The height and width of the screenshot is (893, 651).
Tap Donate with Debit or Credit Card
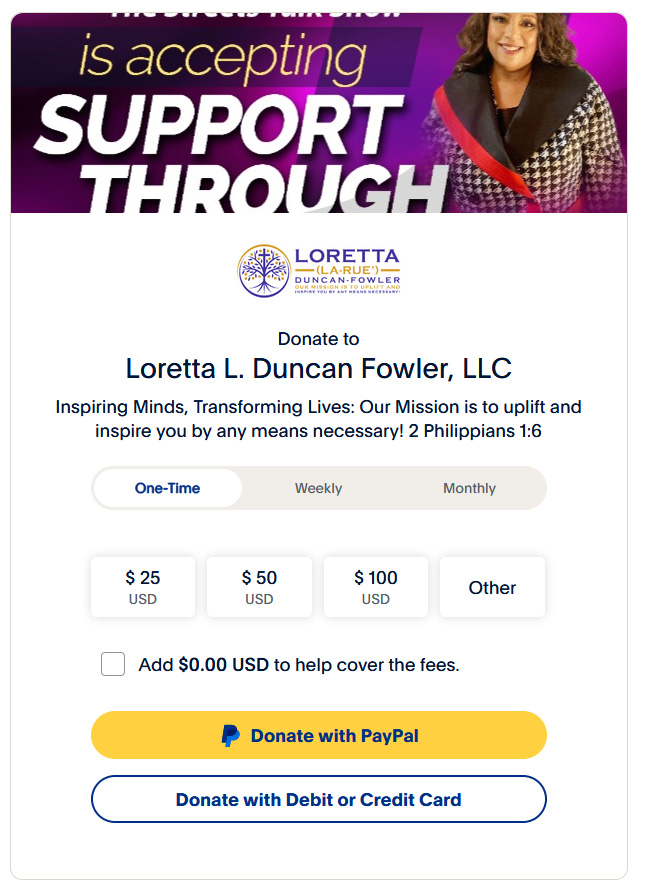point(319,799)
